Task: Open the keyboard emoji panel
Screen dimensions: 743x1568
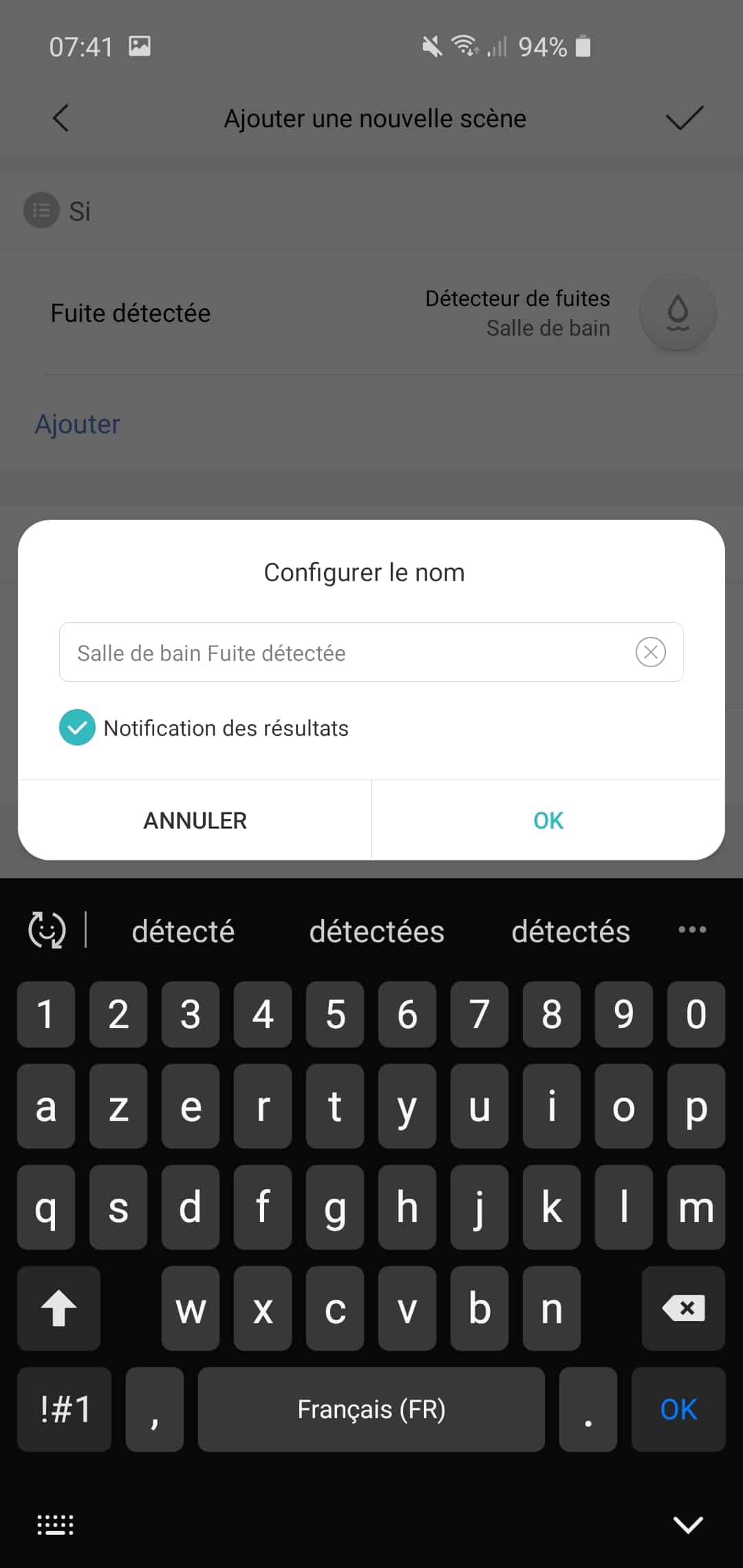Action: tap(47, 930)
